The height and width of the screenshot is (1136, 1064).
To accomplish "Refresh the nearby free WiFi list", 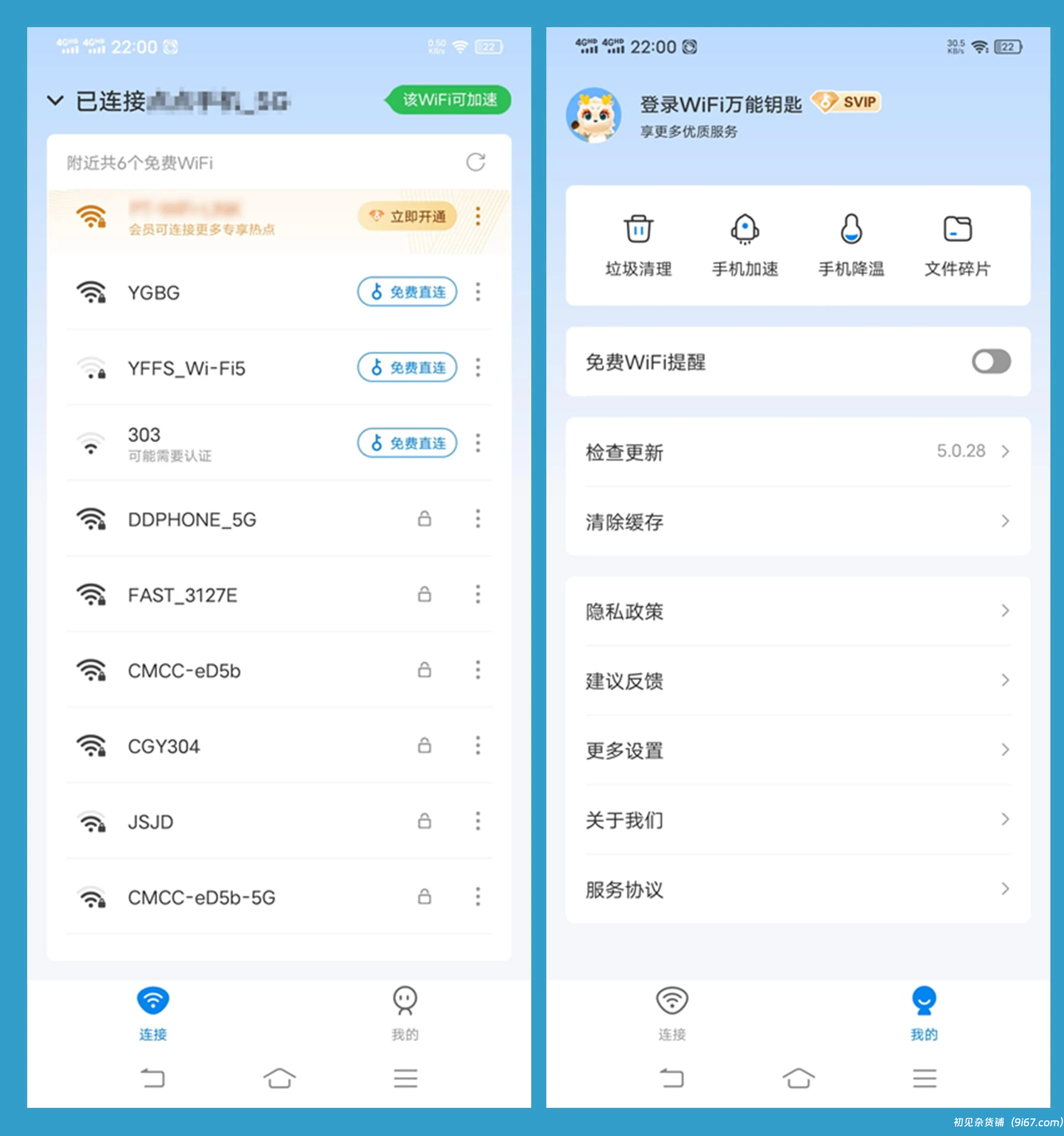I will coord(476,162).
